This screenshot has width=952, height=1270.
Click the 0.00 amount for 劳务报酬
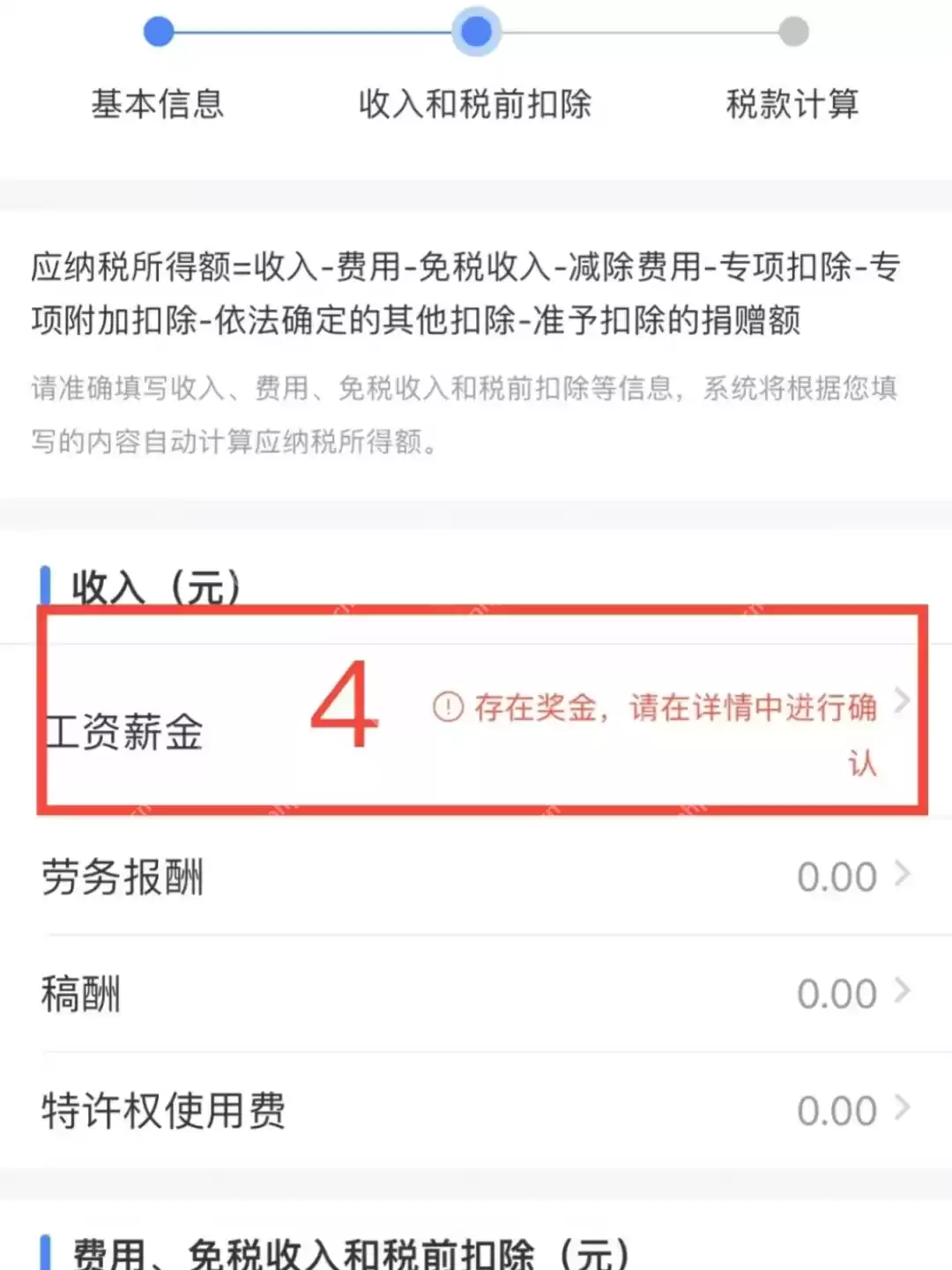click(836, 875)
